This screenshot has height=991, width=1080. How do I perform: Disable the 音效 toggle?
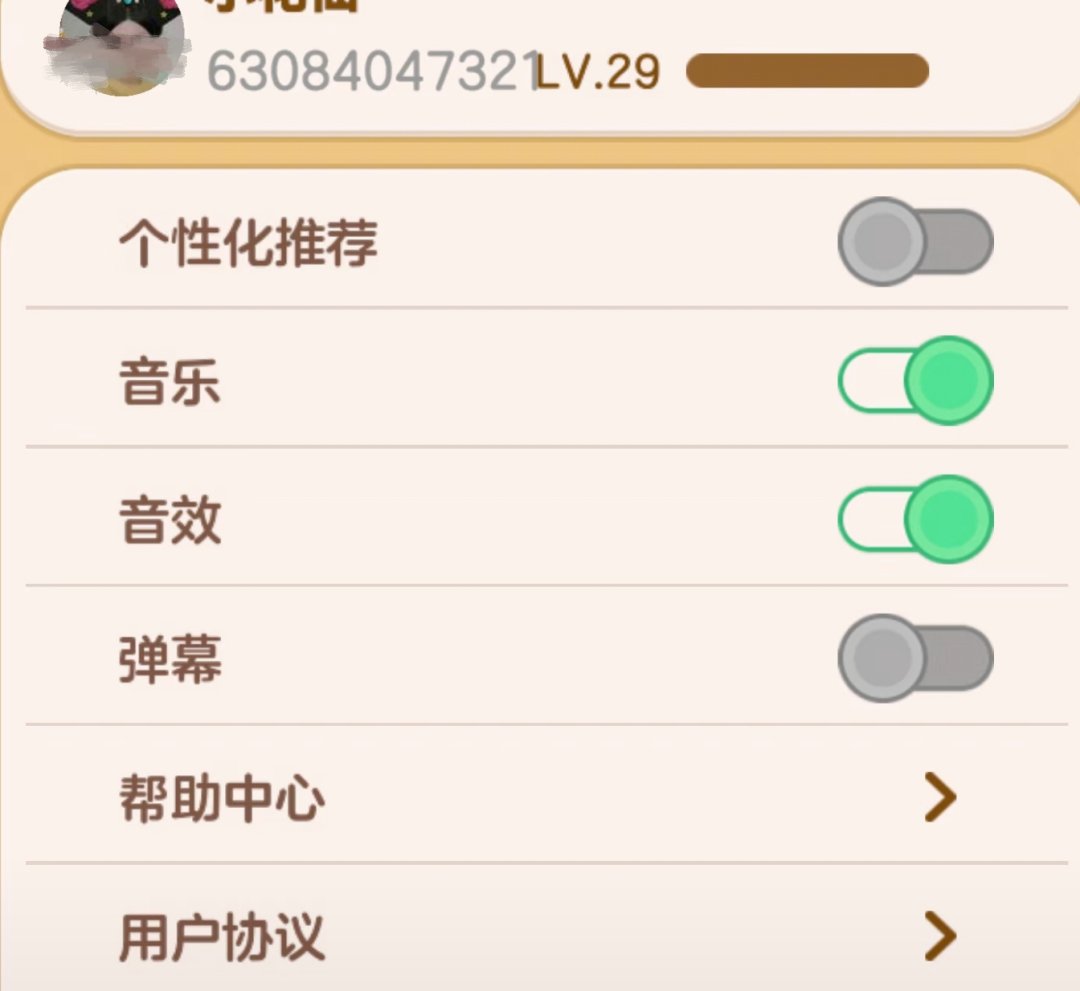(x=915, y=519)
